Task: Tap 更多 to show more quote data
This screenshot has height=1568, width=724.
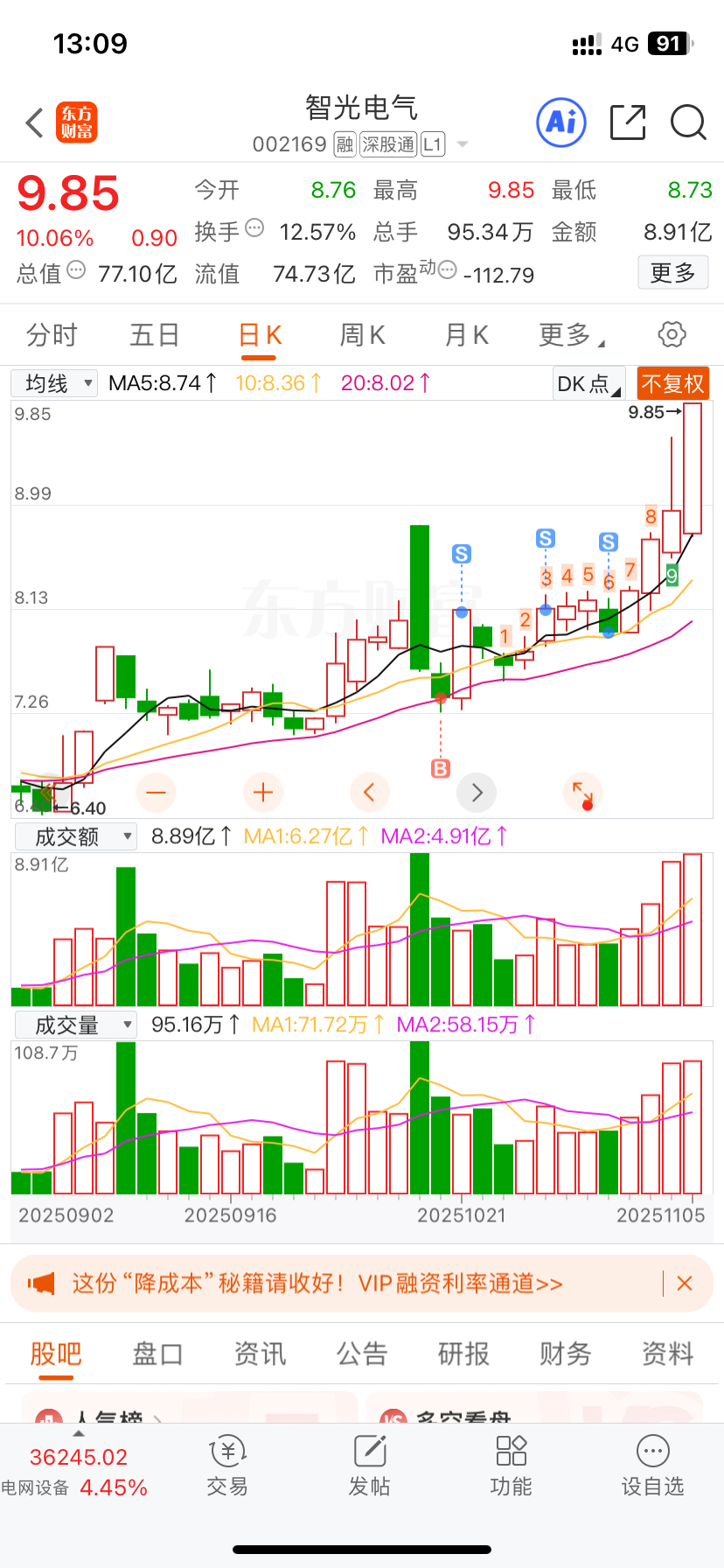Action: [x=672, y=273]
